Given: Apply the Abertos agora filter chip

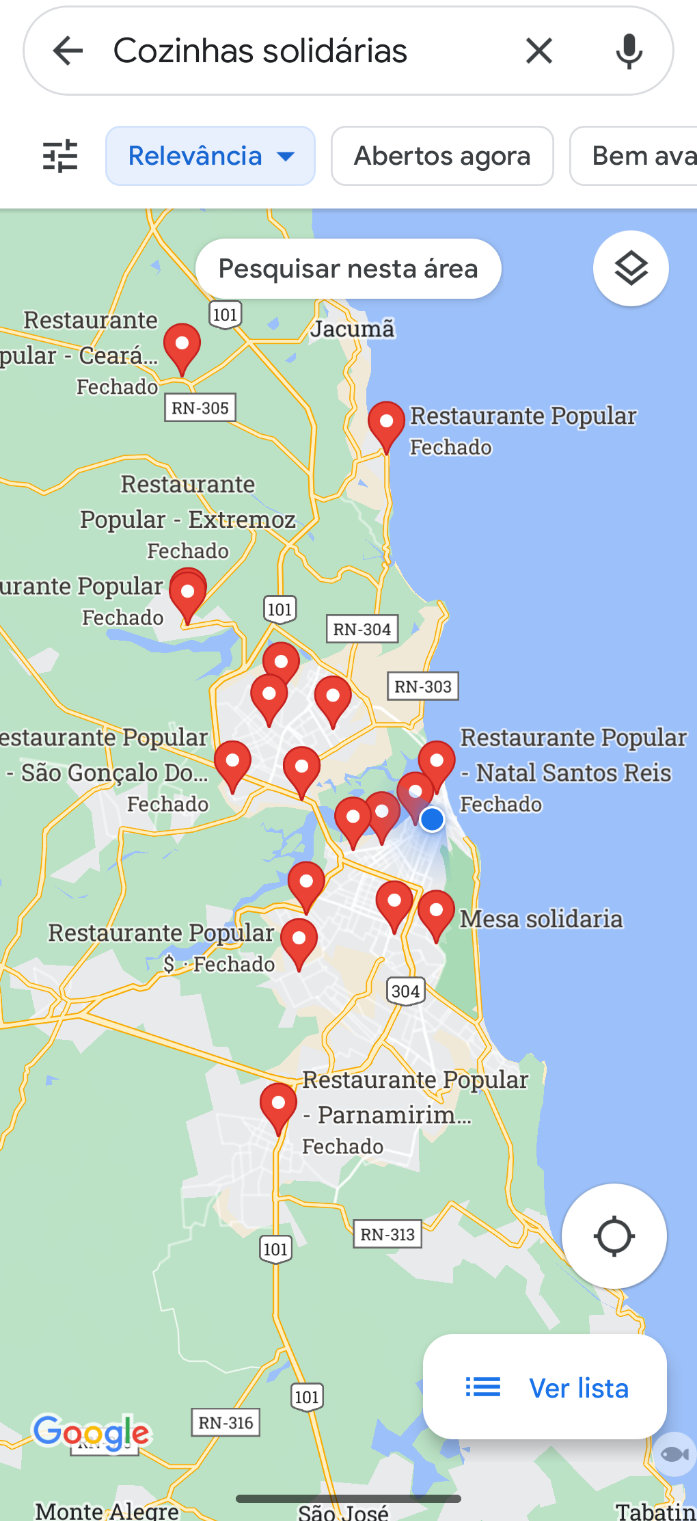Looking at the screenshot, I should (442, 156).
